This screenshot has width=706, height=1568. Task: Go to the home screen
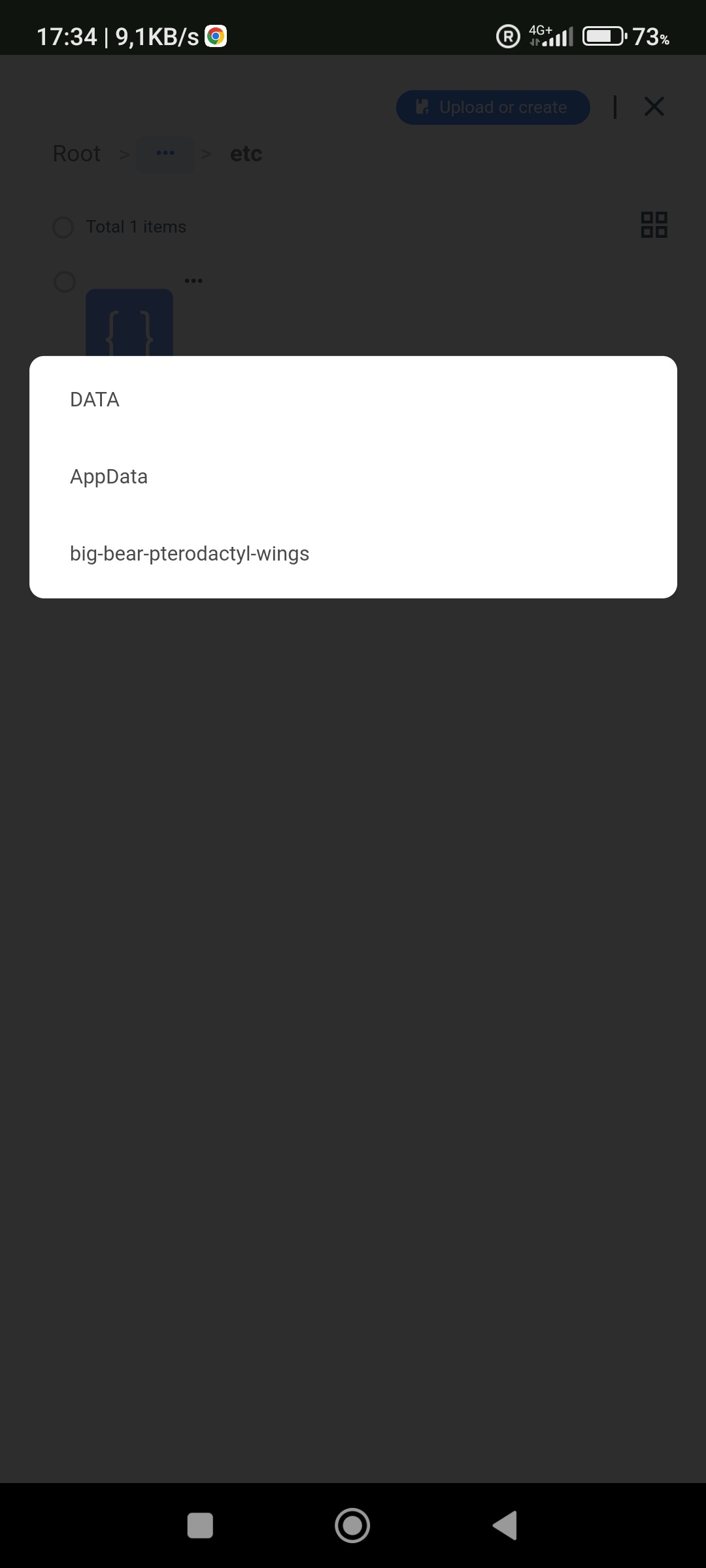tap(352, 1526)
